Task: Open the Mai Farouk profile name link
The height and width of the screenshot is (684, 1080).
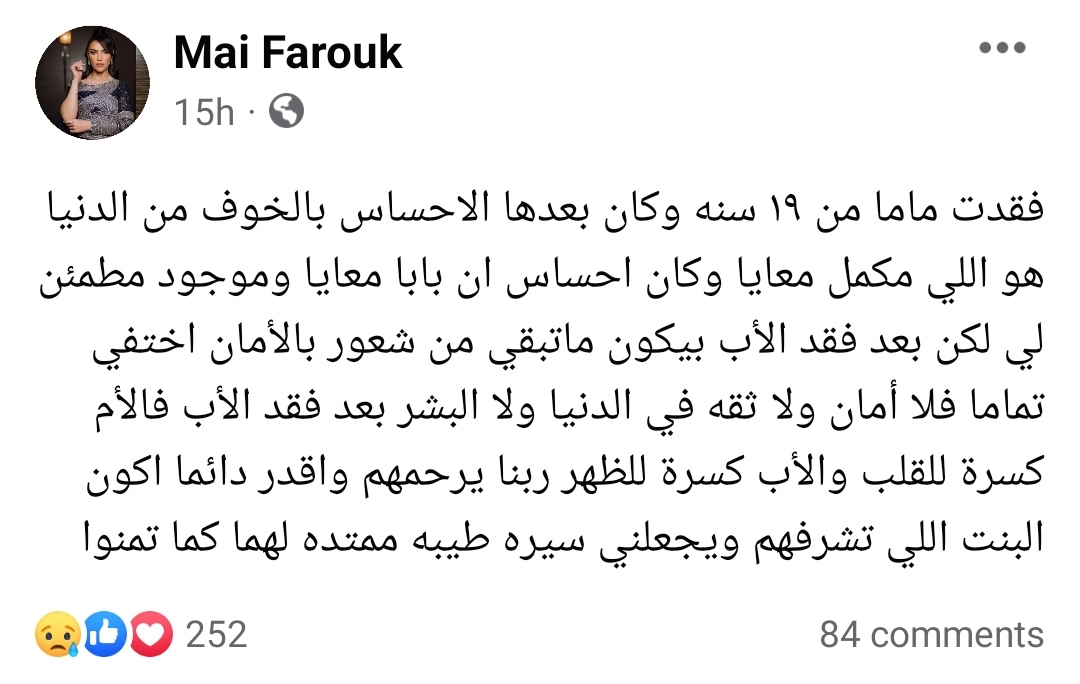Action: pos(288,53)
